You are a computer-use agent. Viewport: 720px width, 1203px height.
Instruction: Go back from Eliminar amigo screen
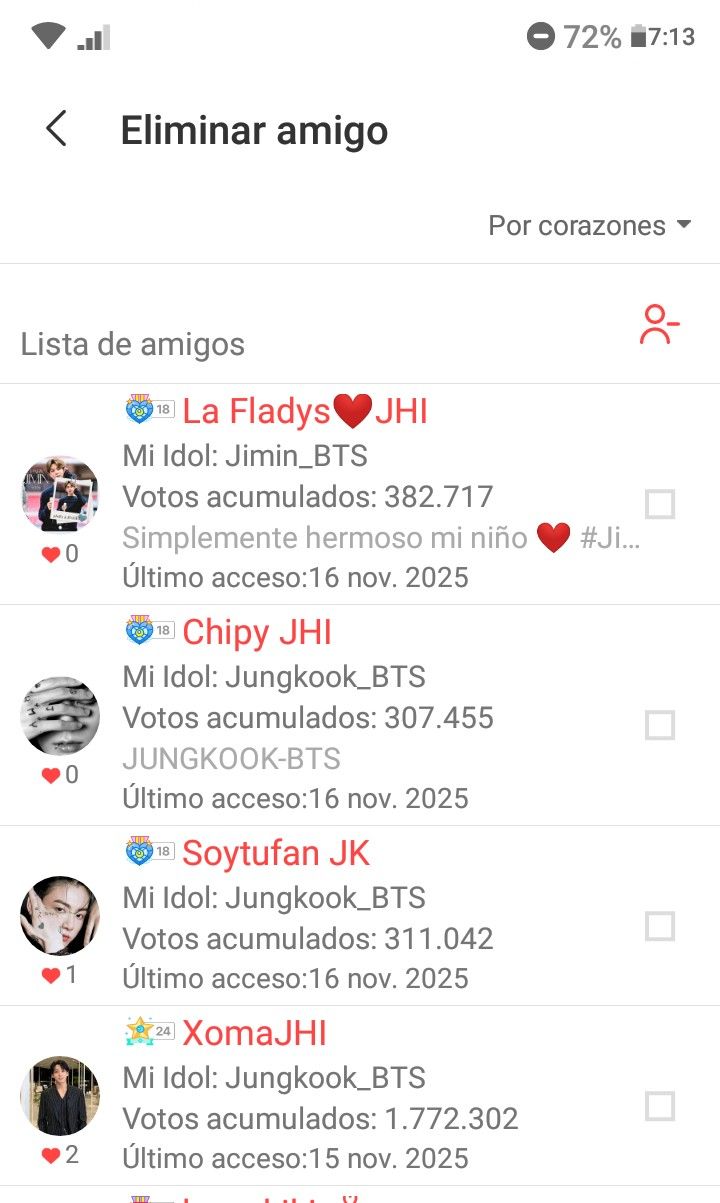(56, 130)
